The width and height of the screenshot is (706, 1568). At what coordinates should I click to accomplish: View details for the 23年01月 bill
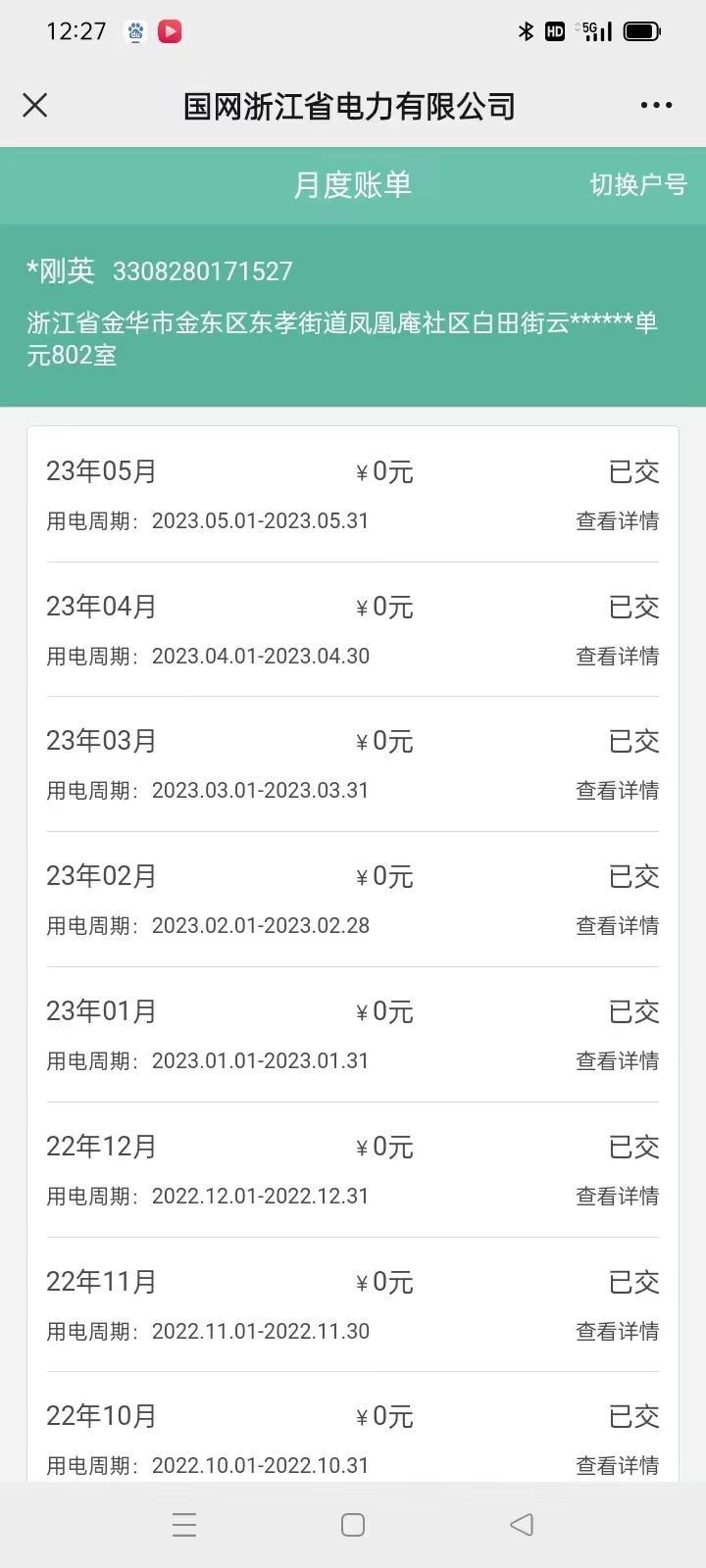click(x=617, y=1061)
